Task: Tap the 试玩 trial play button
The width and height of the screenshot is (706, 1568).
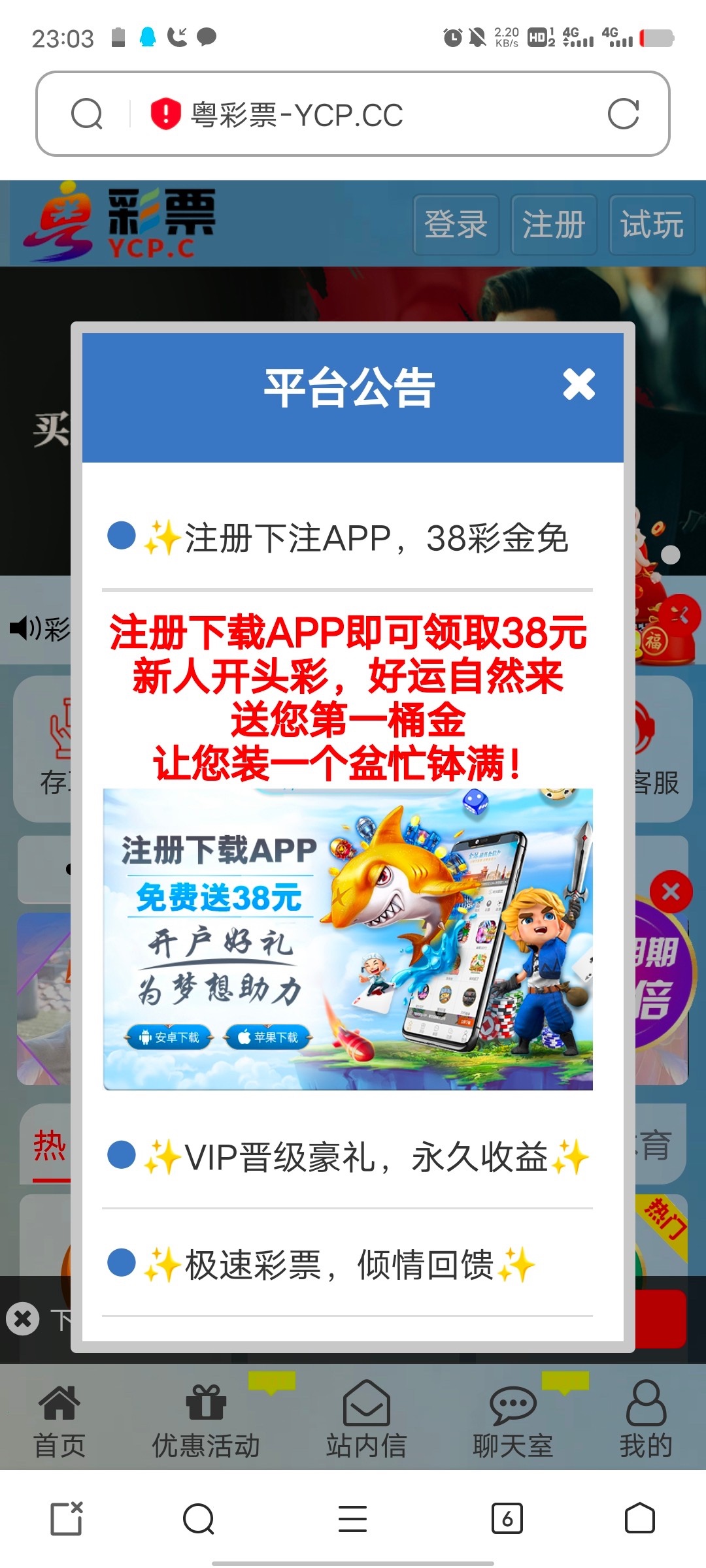Action: pyautogui.click(x=651, y=225)
